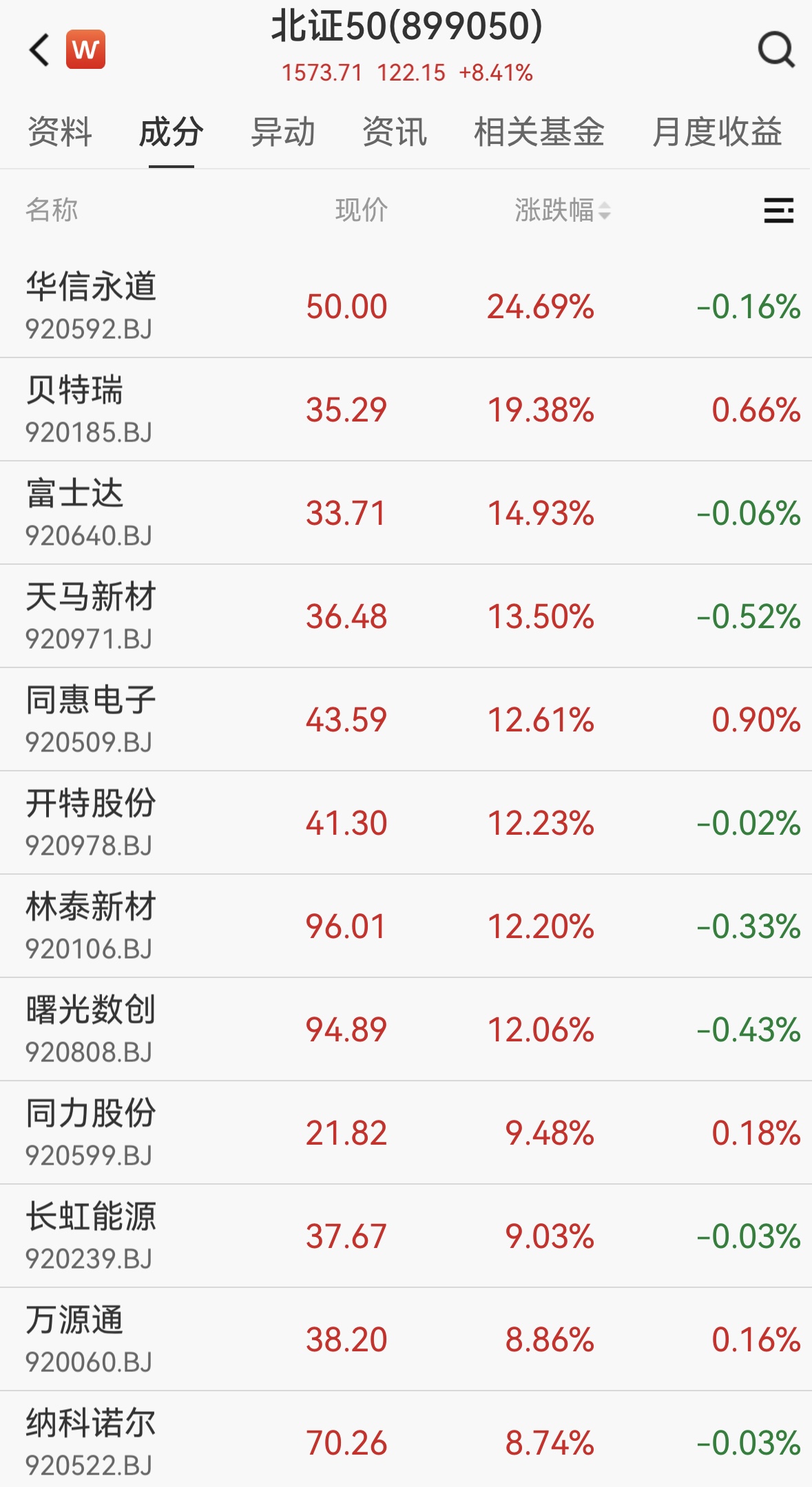Switch to the 月度收益 tab
Viewport: 812px width, 1487px height.
(719, 134)
